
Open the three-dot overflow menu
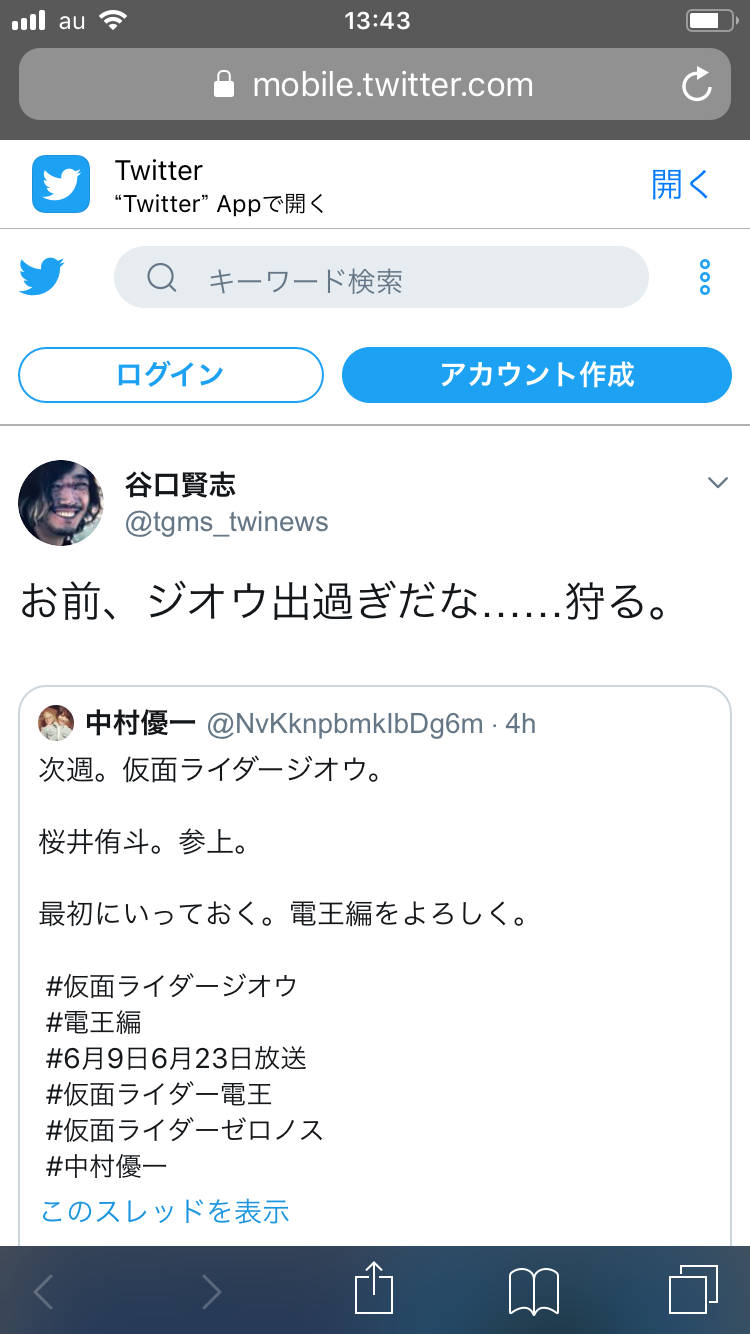(x=705, y=277)
